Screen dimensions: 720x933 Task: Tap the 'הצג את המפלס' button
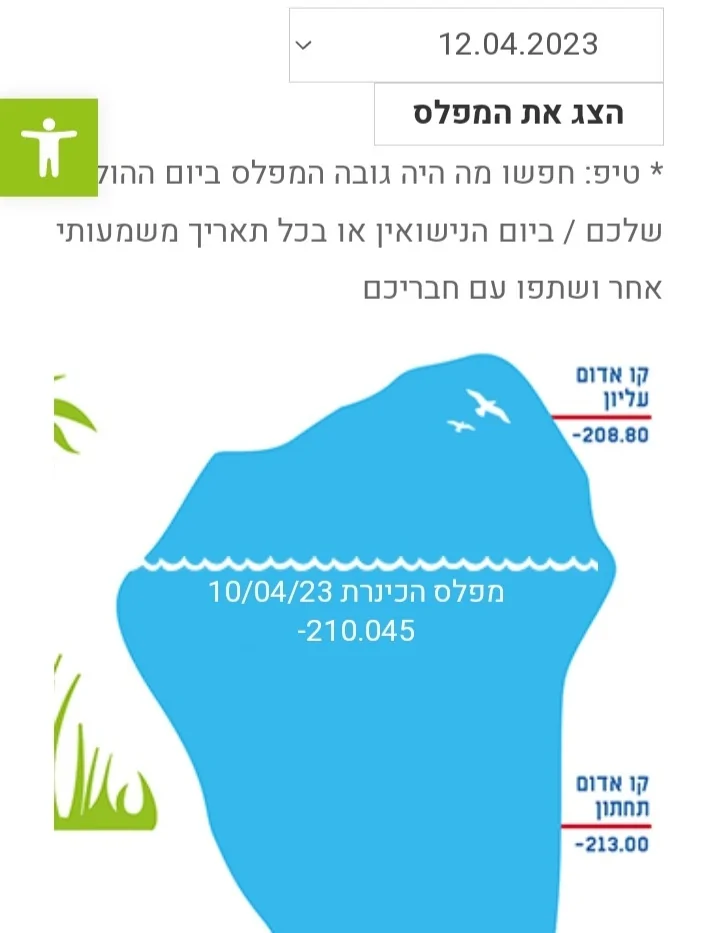tap(518, 114)
